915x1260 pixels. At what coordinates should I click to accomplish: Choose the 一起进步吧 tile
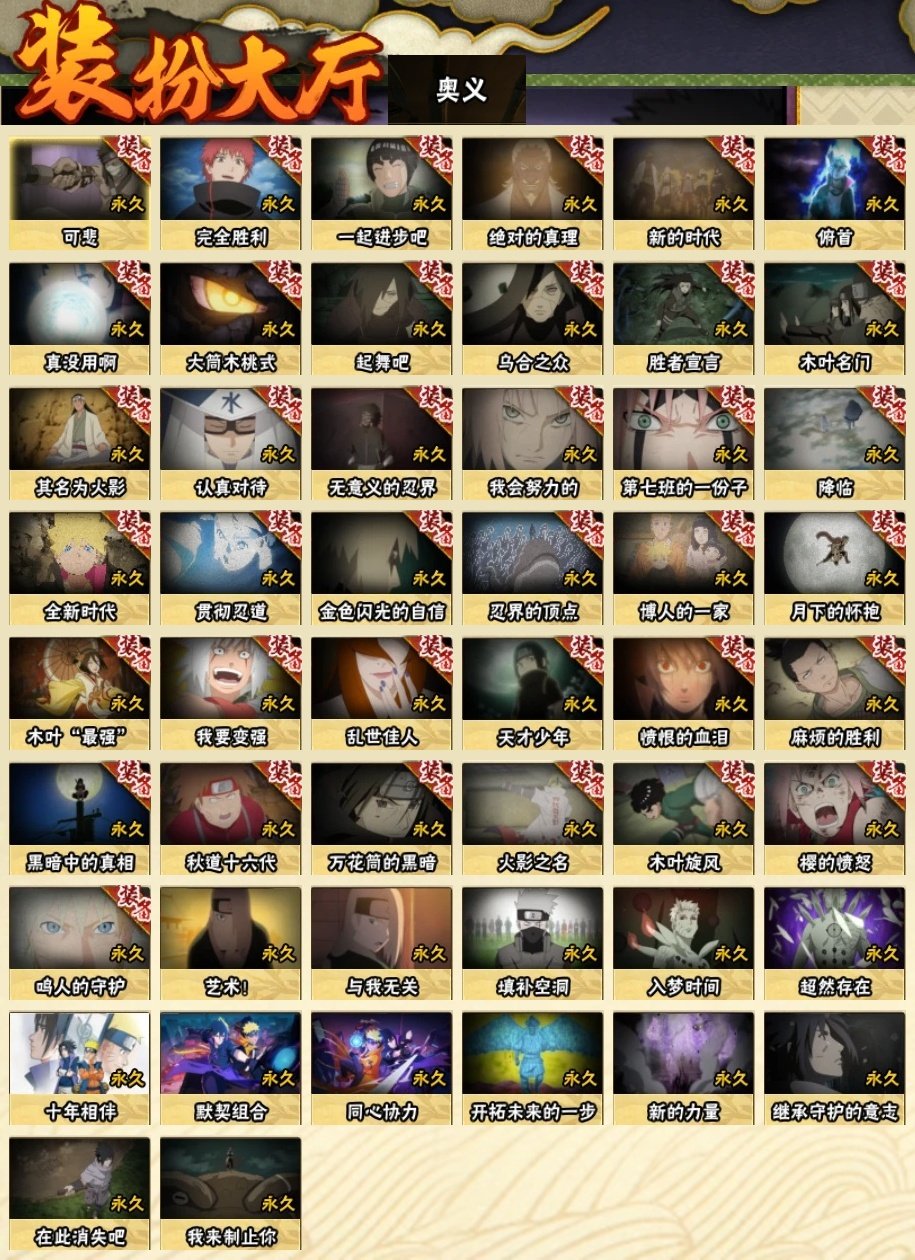pos(381,194)
